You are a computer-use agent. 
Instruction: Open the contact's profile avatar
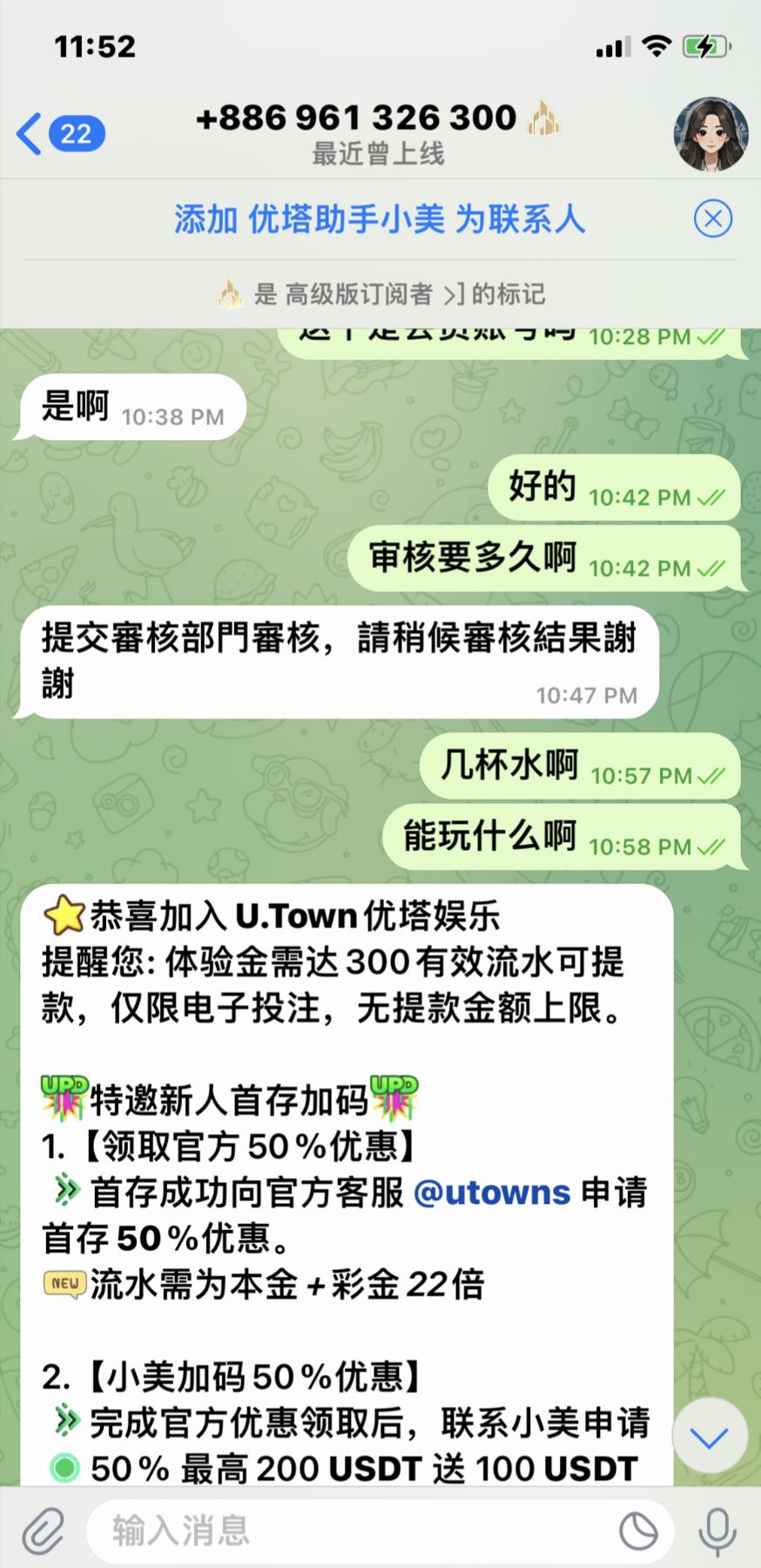[710, 134]
